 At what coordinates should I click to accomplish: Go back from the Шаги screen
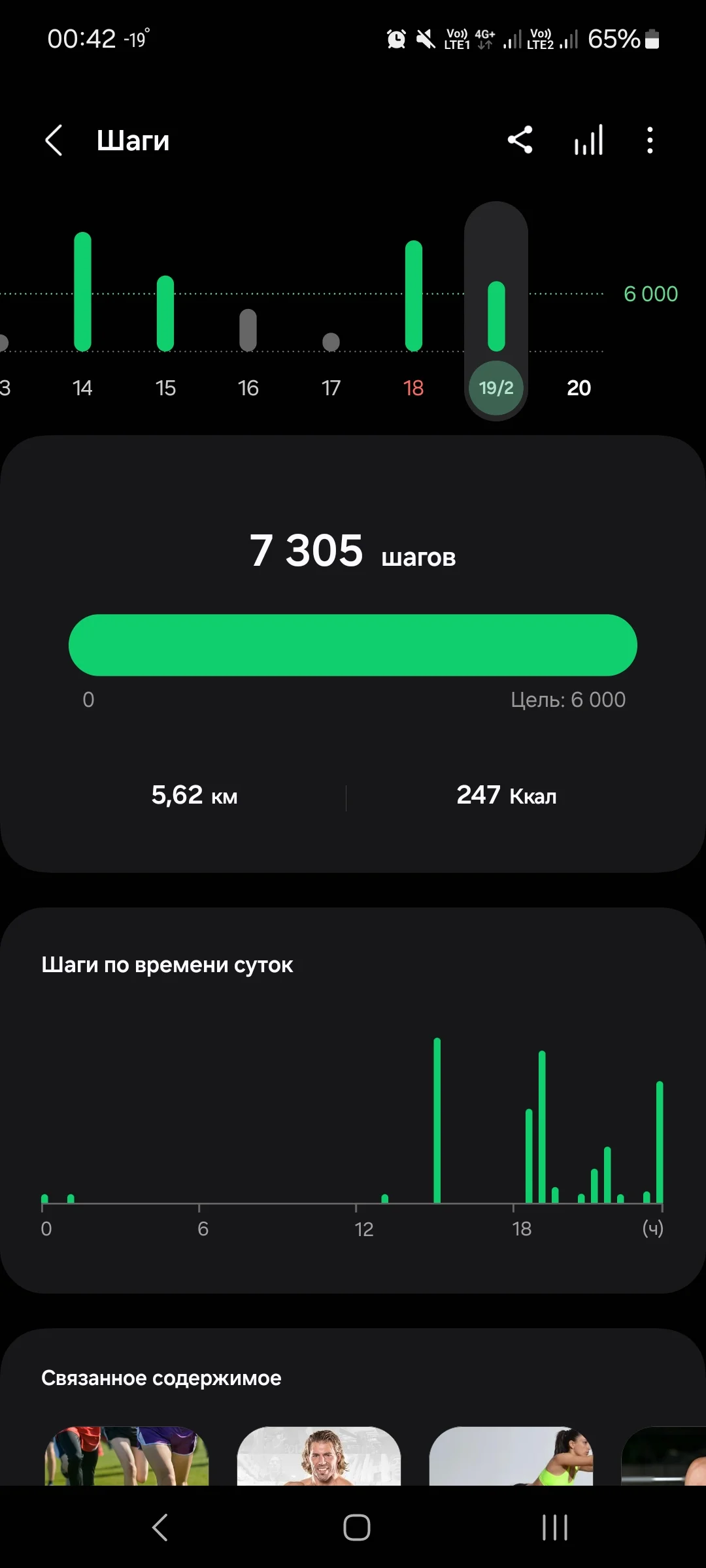coord(54,140)
